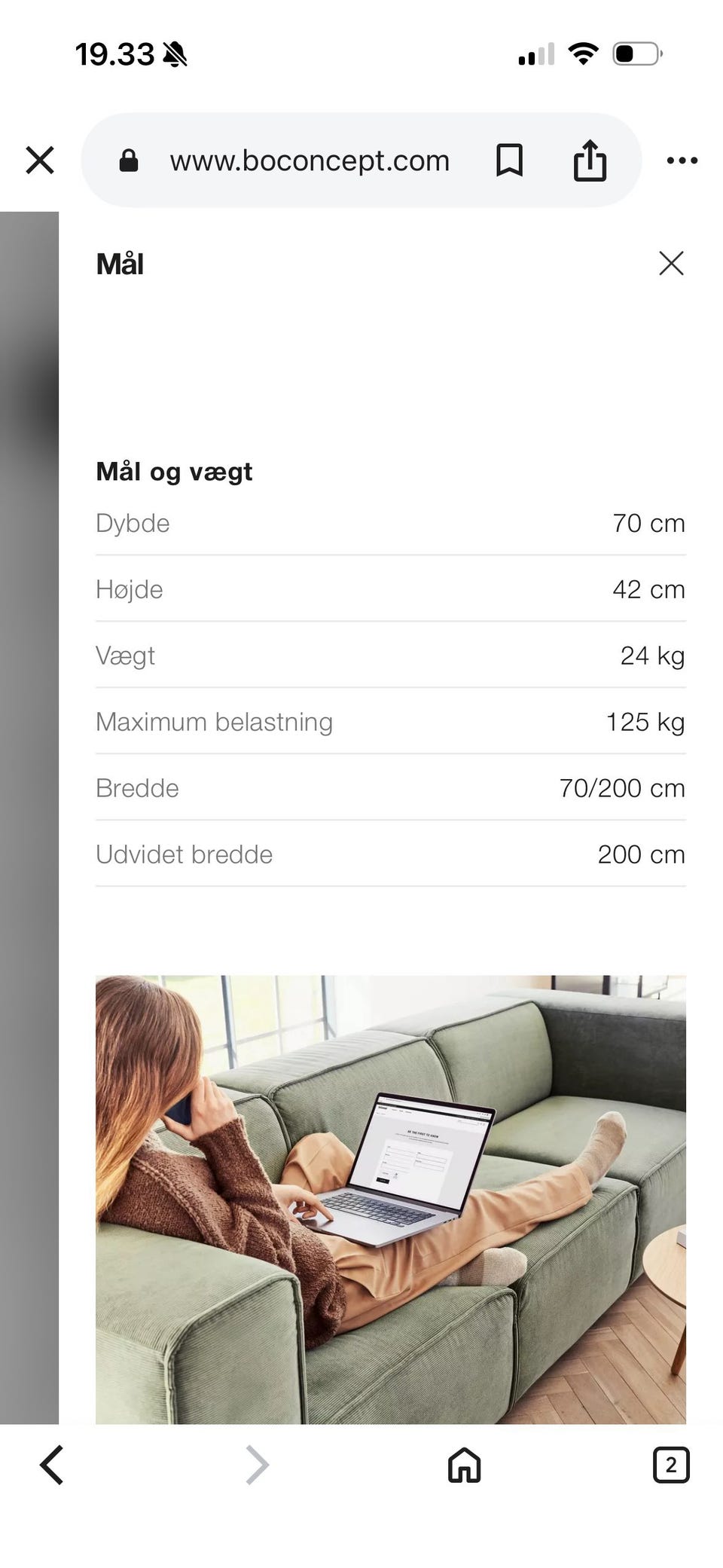
Task: Tap the padlock icon in the address bar
Action: tap(128, 160)
